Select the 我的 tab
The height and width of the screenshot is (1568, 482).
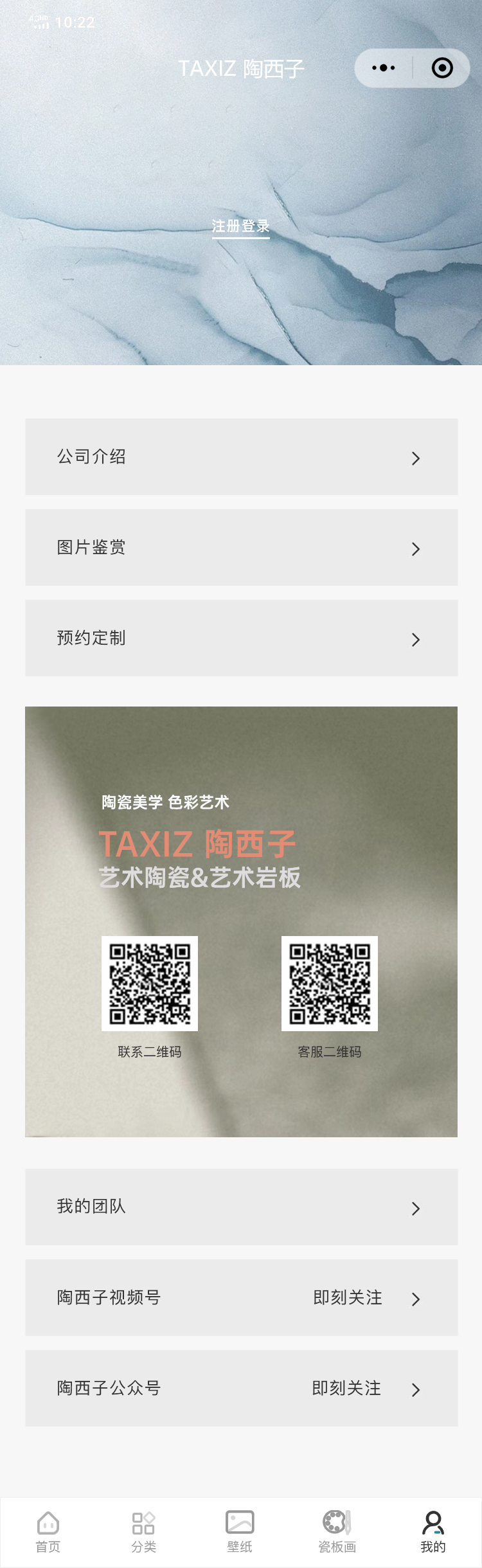pyautogui.click(x=433, y=1532)
